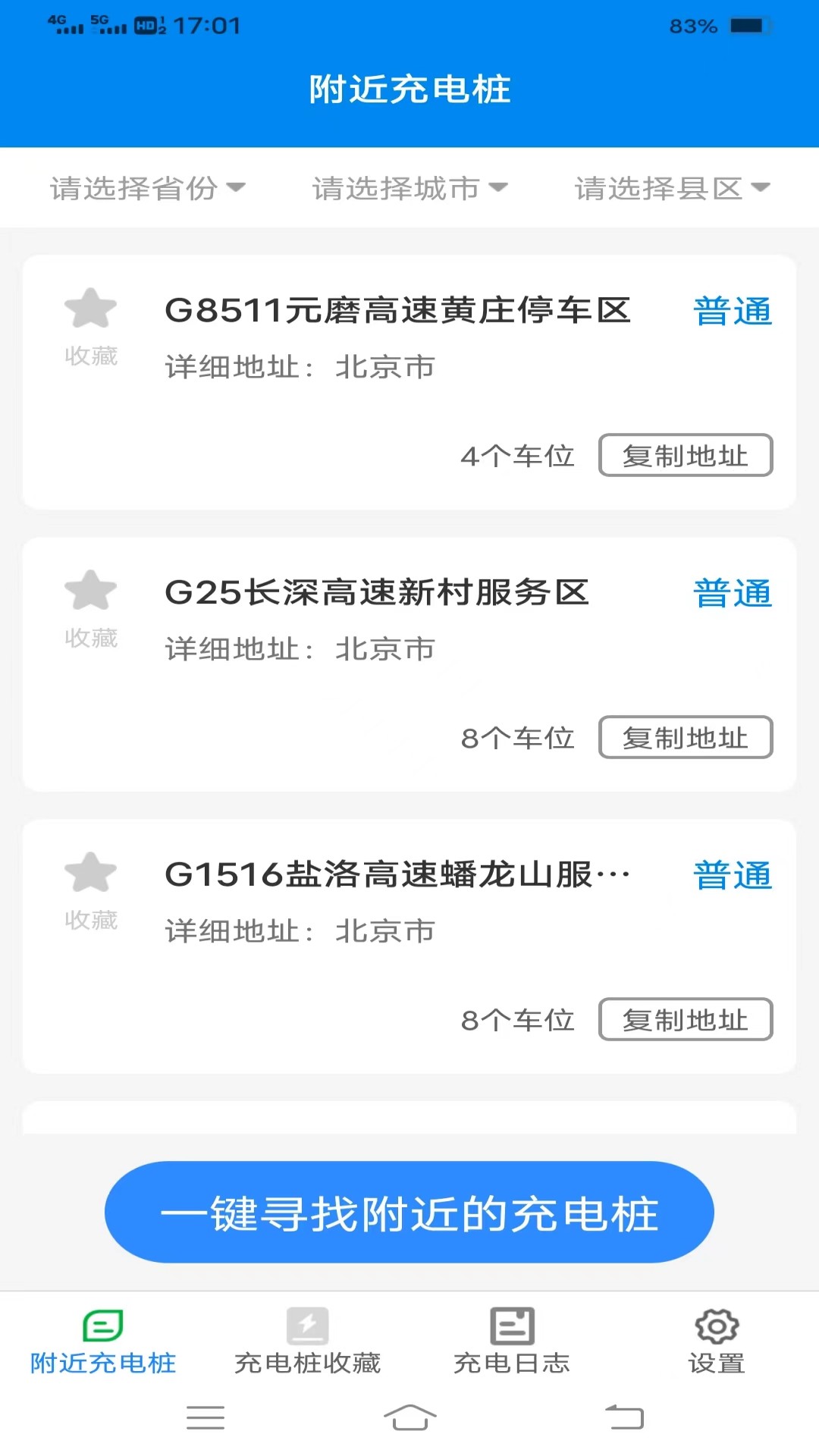Screen dimensions: 819x1456
Task: Switch to the 充电日志 tab
Action: [x=512, y=1341]
